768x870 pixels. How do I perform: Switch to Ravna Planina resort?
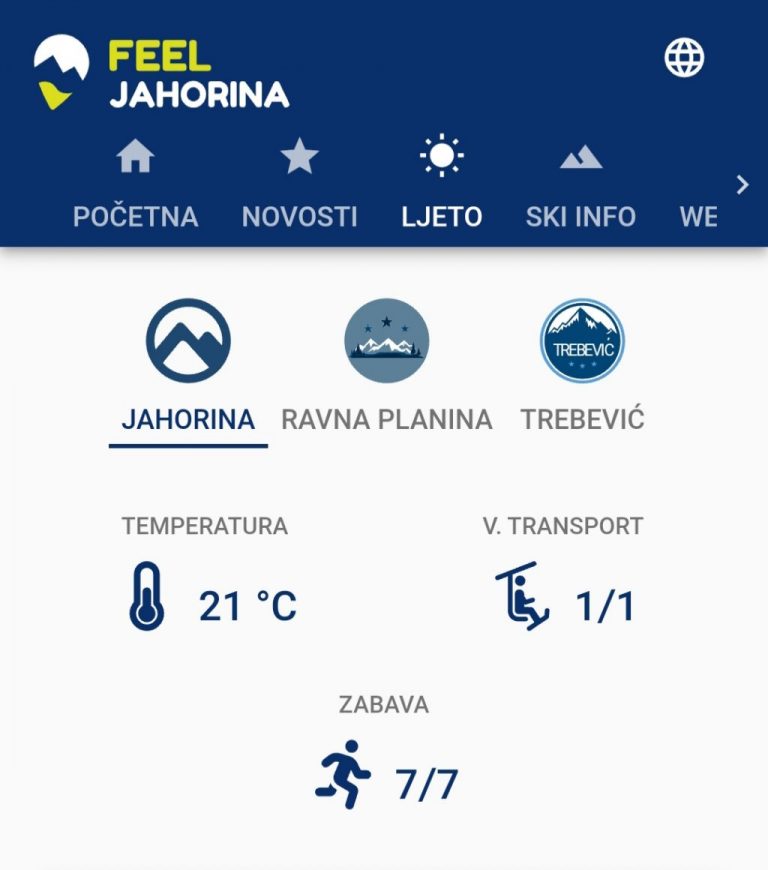[387, 370]
